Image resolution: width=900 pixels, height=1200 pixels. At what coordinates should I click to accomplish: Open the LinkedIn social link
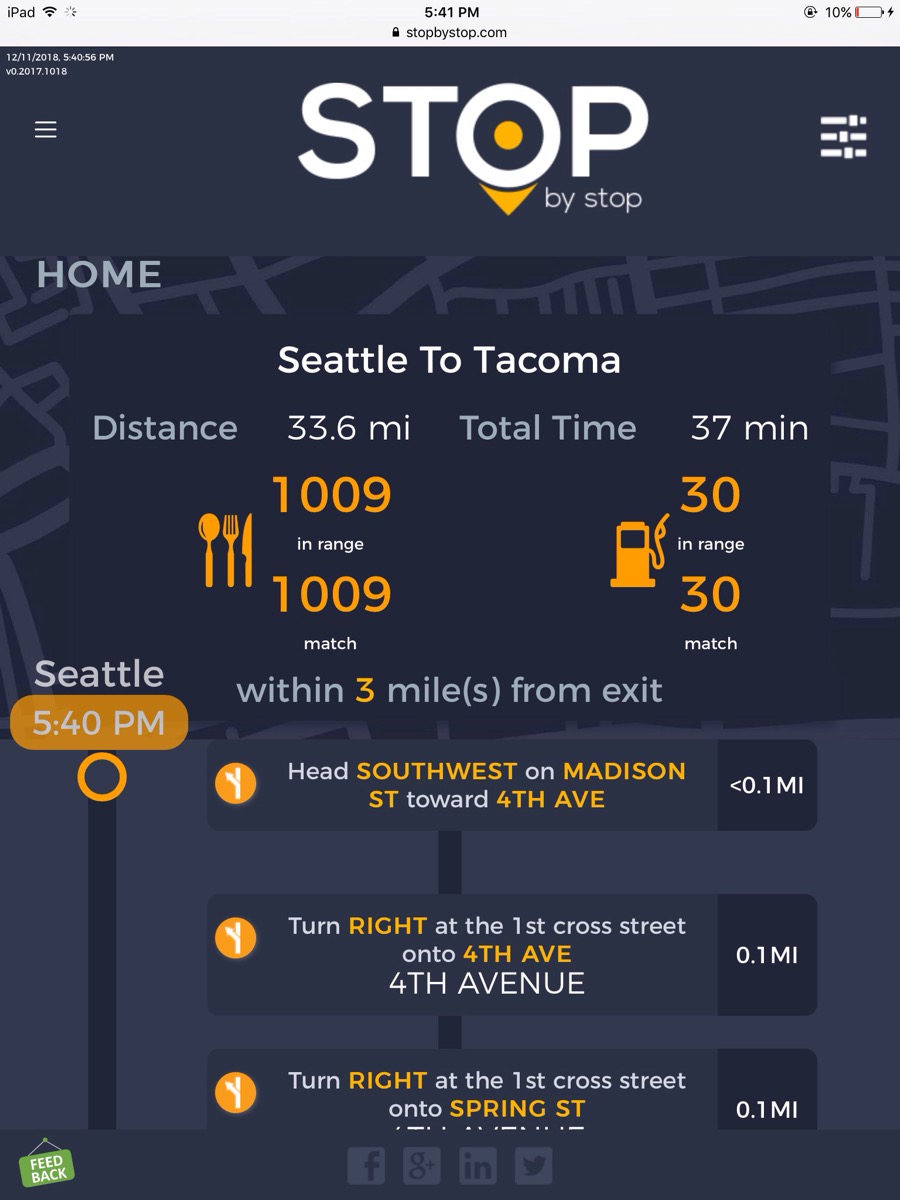tap(478, 1166)
